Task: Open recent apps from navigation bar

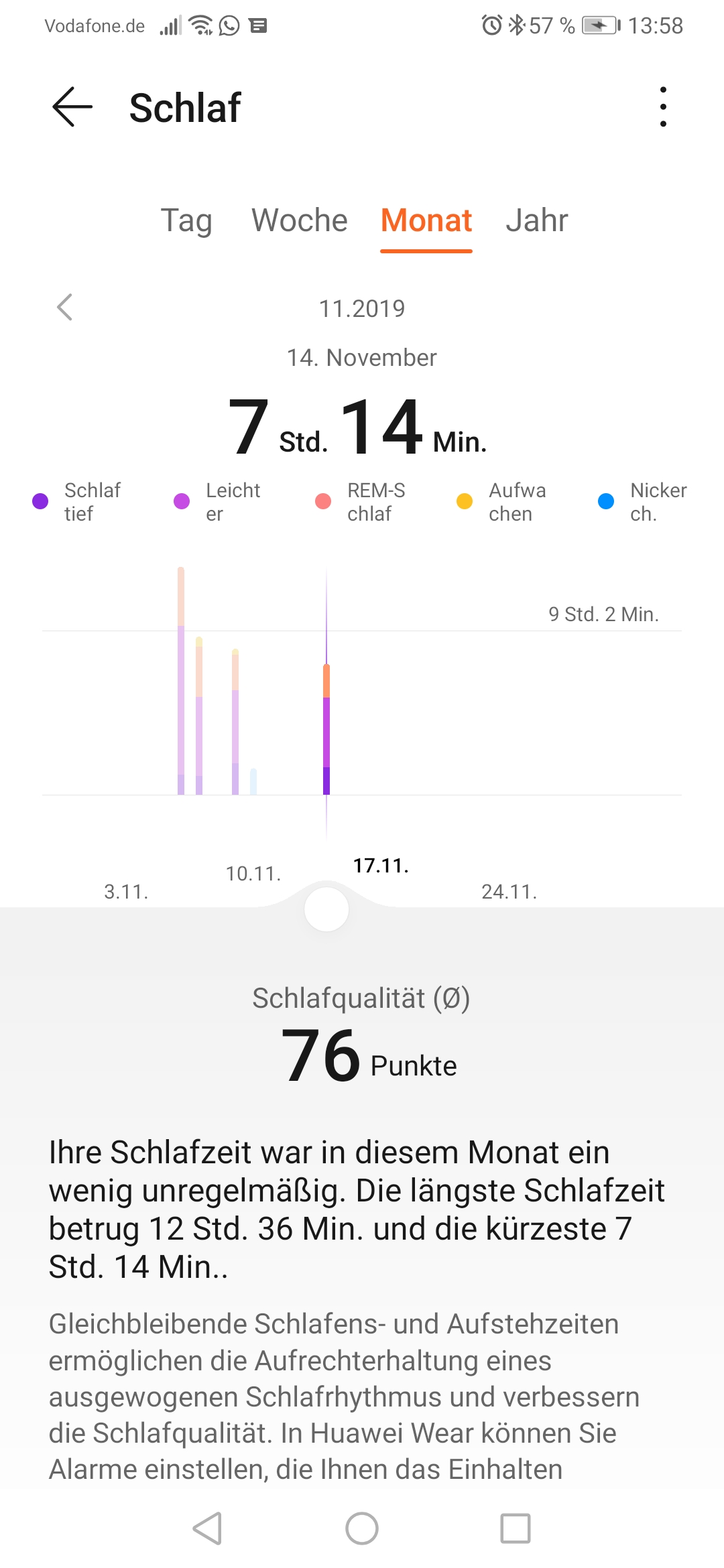Action: pos(516,1528)
